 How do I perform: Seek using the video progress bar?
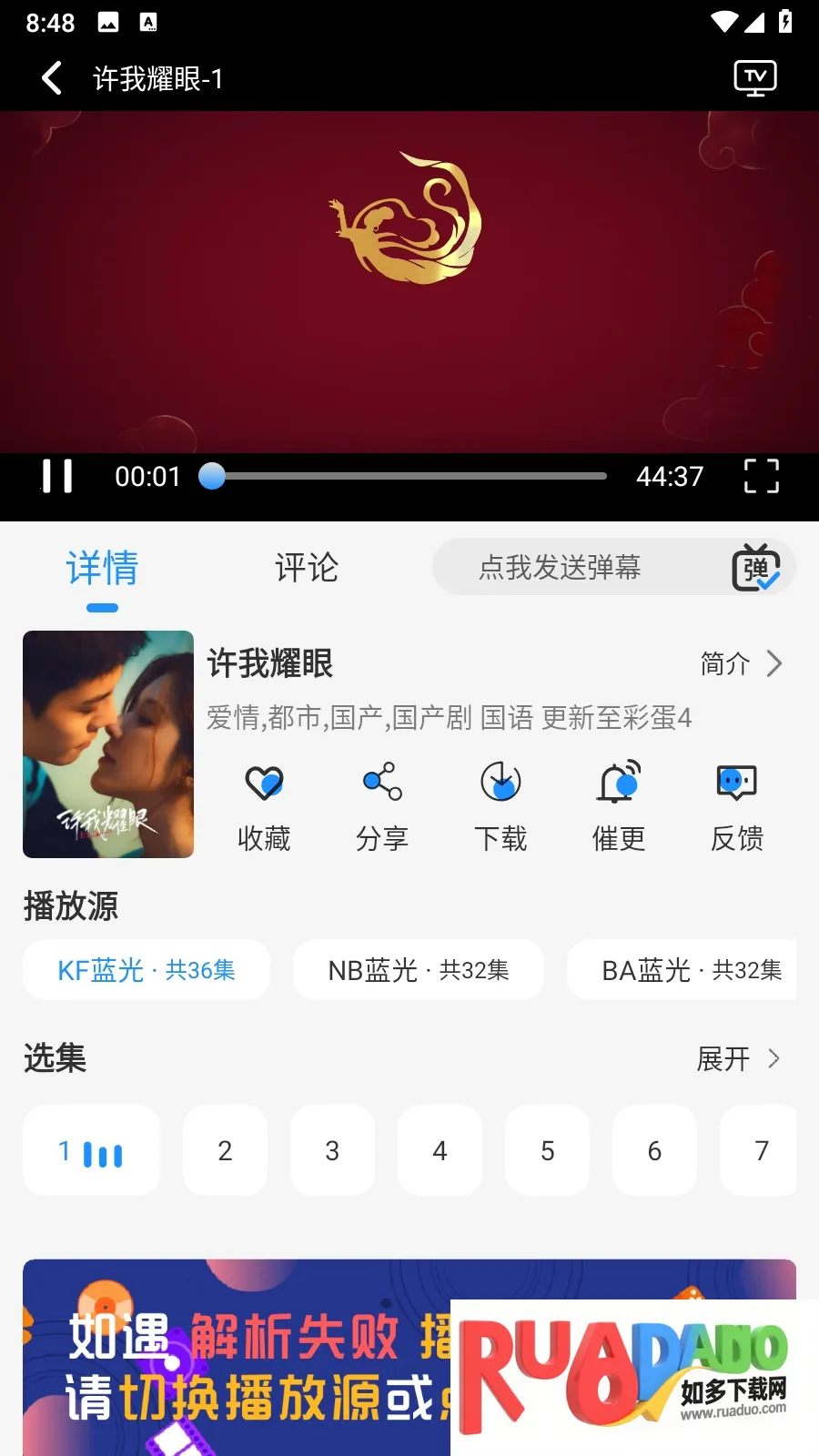tap(409, 476)
